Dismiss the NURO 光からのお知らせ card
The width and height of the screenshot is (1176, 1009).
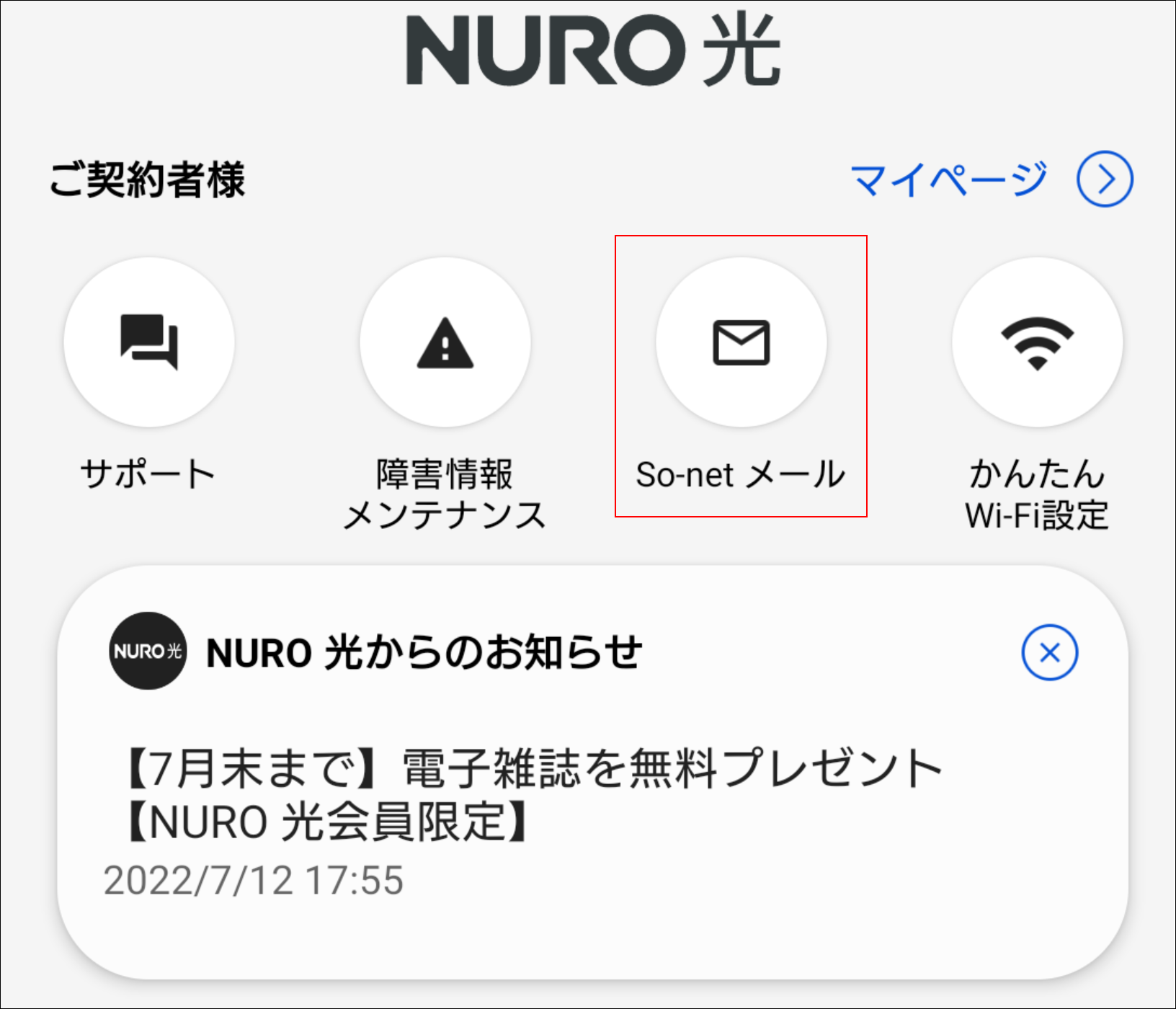coord(1049,653)
